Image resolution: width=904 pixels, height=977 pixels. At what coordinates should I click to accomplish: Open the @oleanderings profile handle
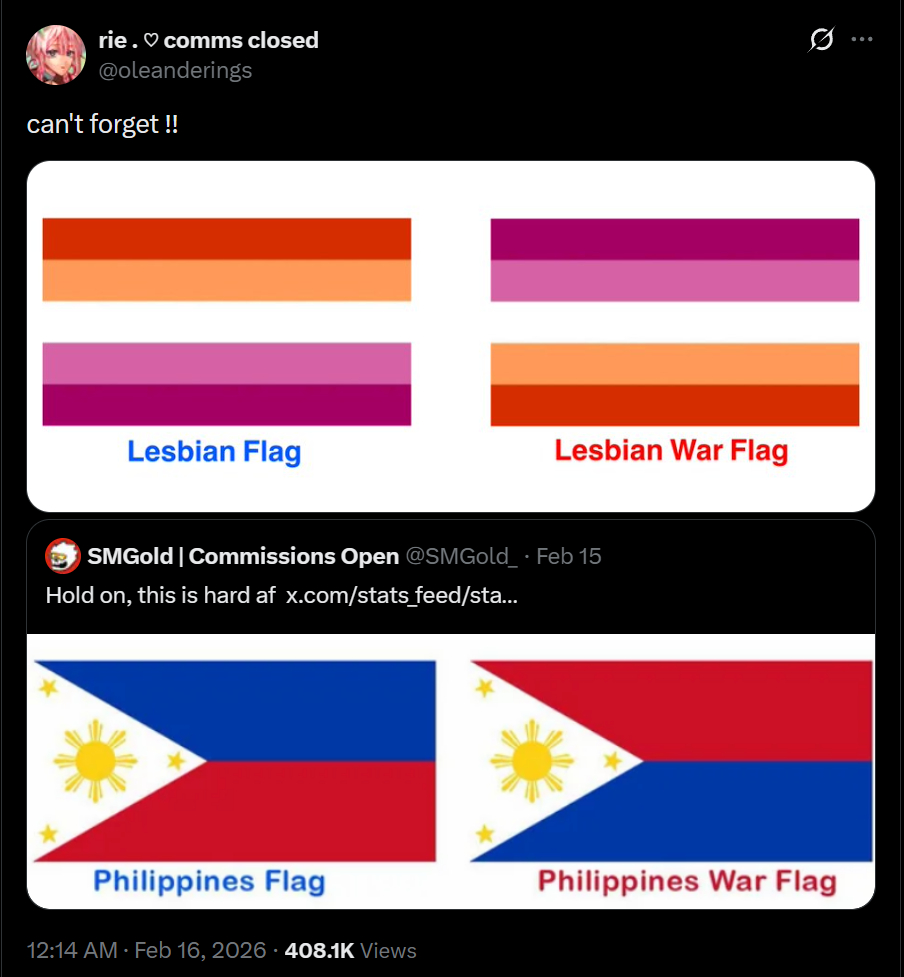click(175, 70)
